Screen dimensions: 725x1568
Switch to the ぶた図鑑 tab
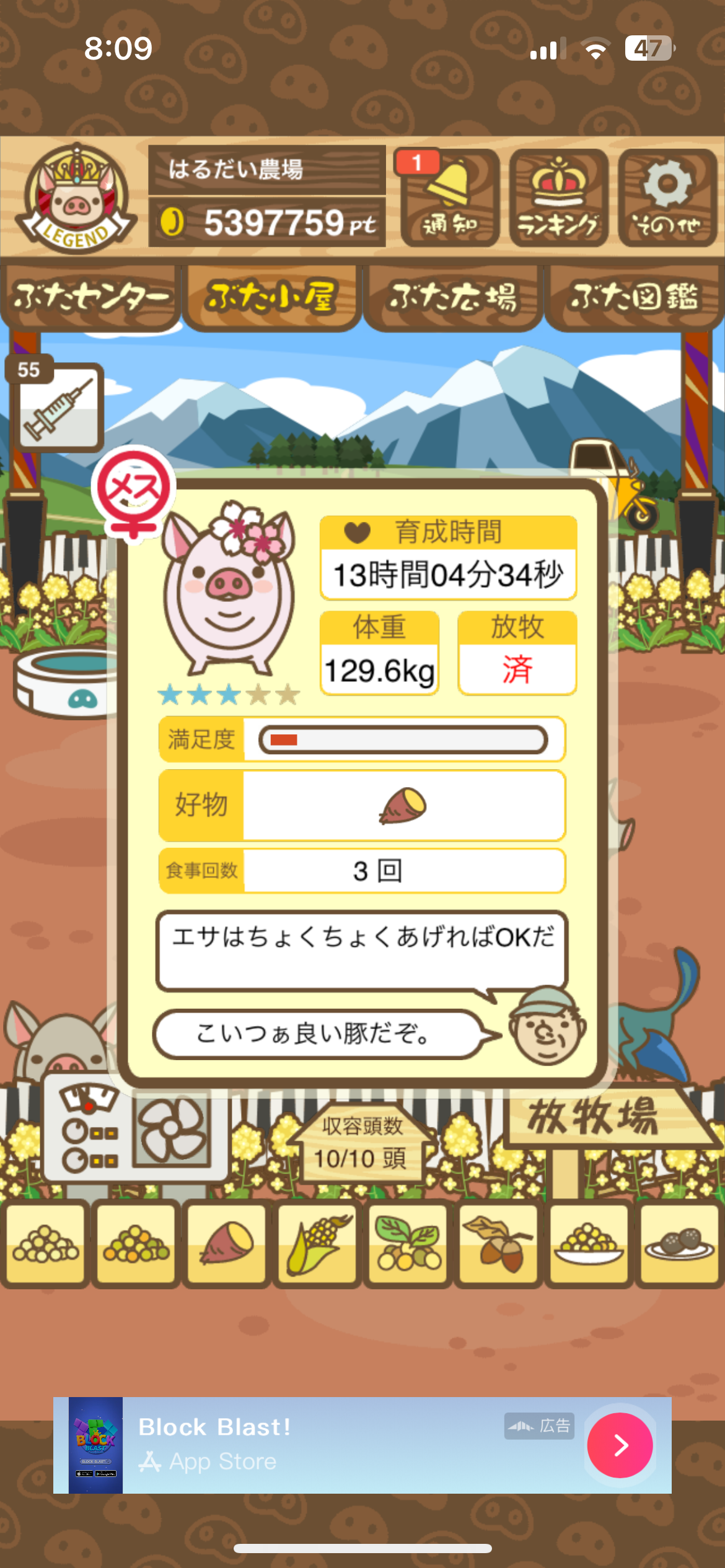point(634,297)
